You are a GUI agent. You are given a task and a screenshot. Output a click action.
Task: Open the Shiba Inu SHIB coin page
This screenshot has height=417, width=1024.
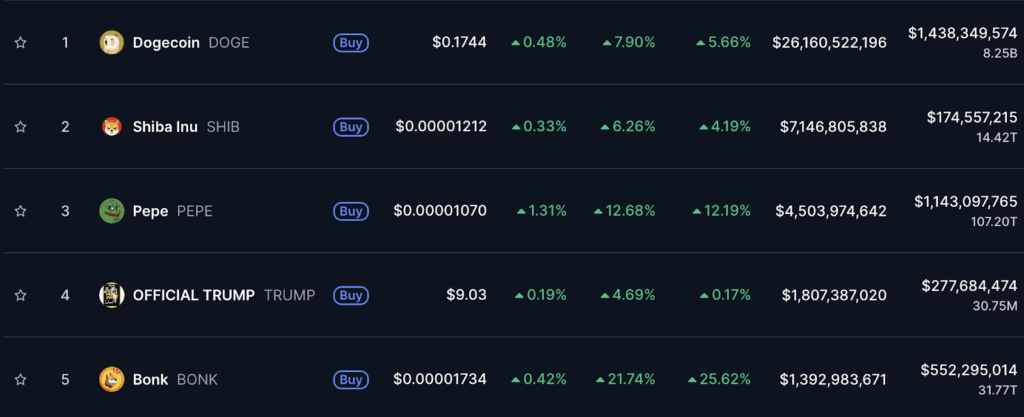(165, 127)
